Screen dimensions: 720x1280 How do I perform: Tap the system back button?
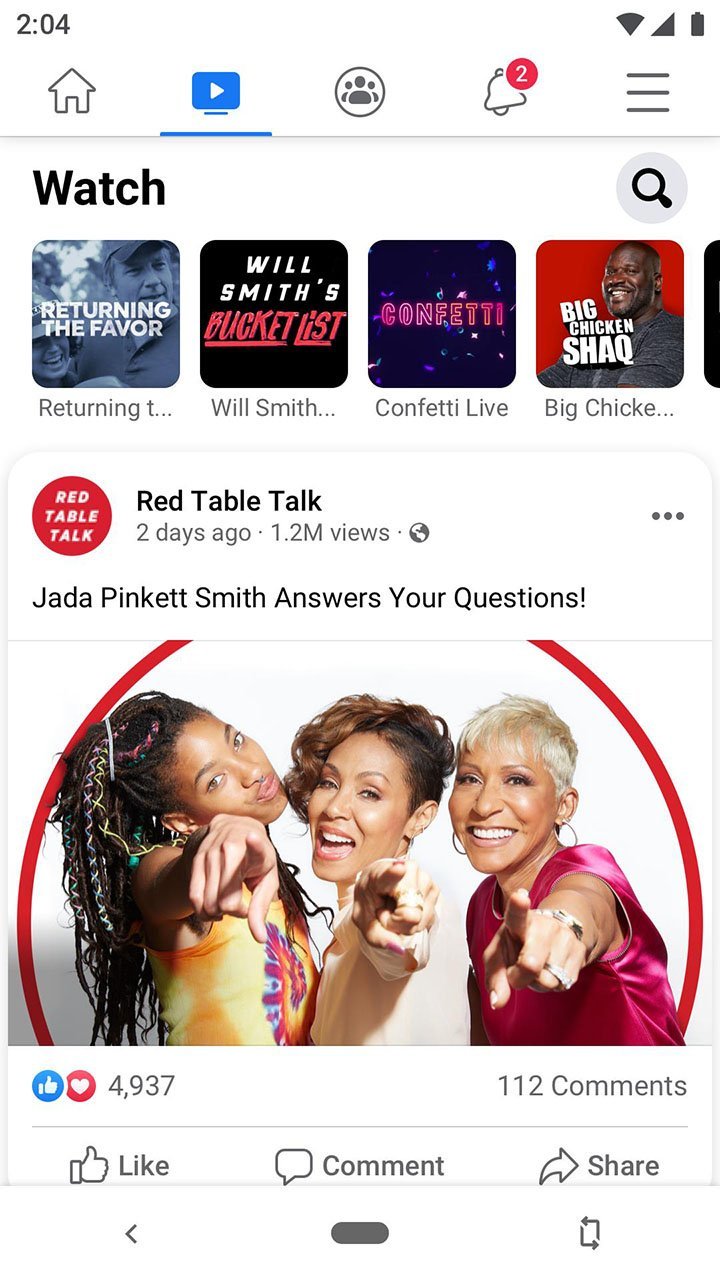point(131,1234)
